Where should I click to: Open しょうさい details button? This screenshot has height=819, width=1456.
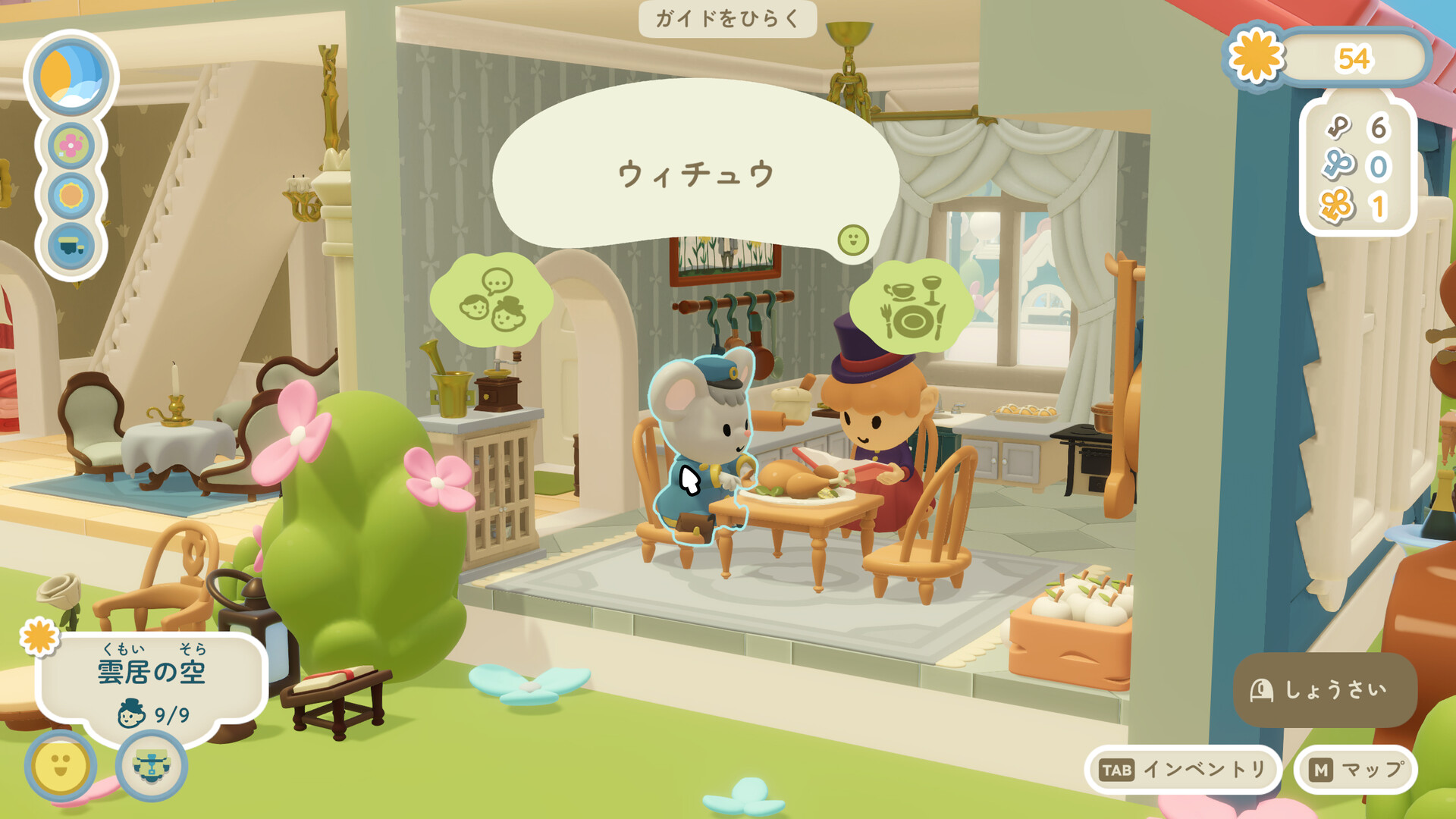(1324, 690)
